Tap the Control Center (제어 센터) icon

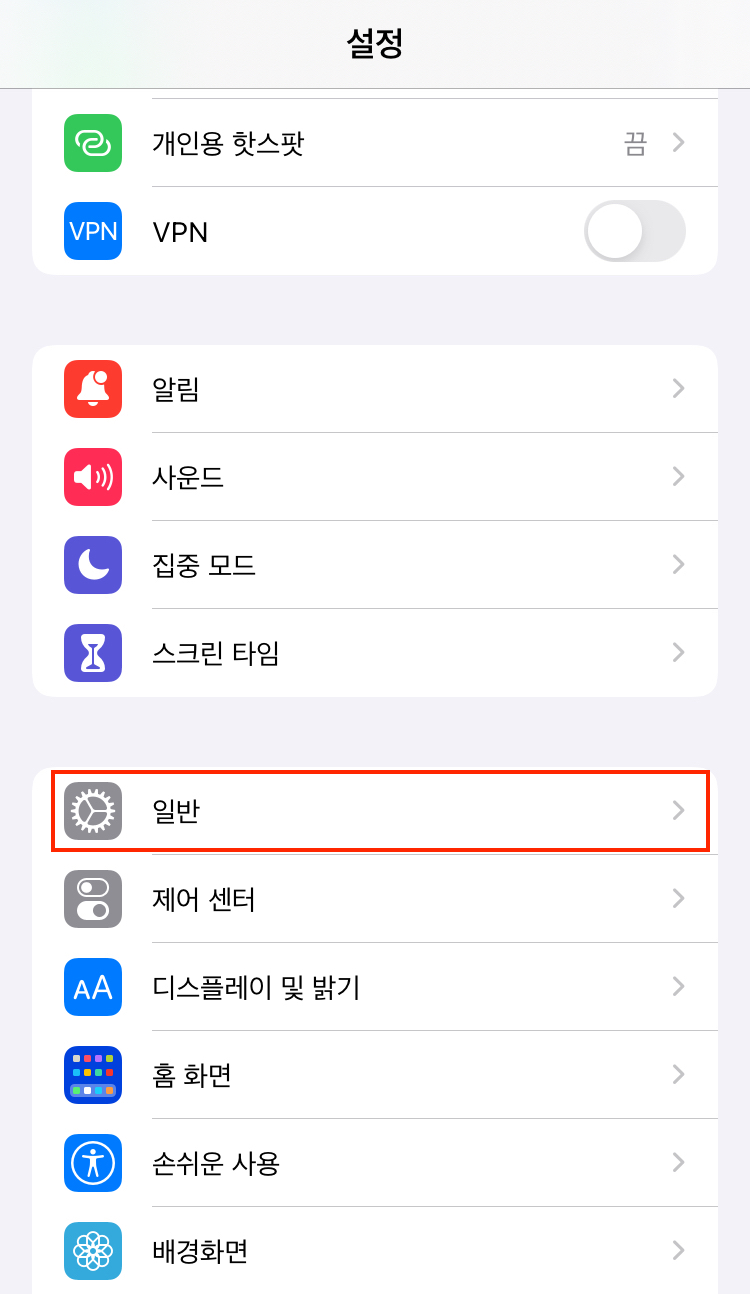[92, 898]
